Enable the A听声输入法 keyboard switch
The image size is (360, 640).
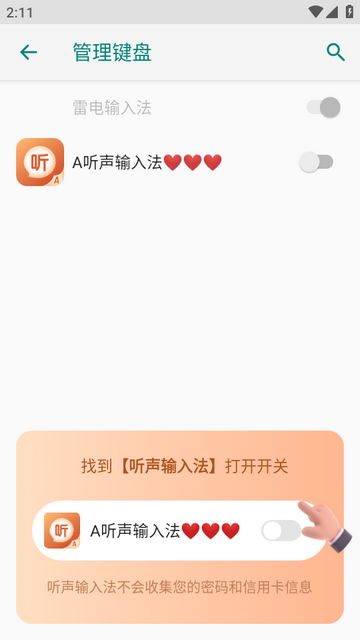click(316, 162)
